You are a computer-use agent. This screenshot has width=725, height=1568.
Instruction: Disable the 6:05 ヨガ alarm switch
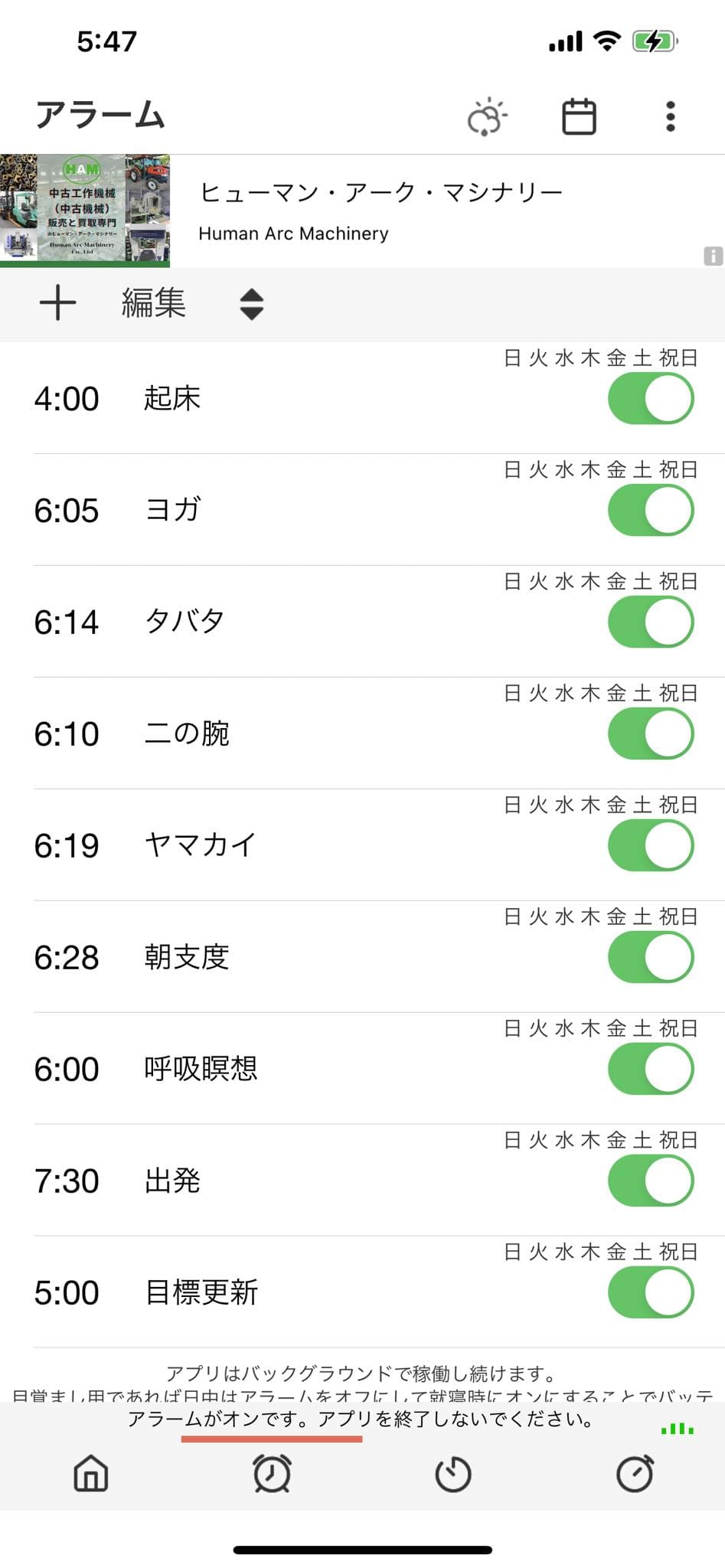point(651,511)
